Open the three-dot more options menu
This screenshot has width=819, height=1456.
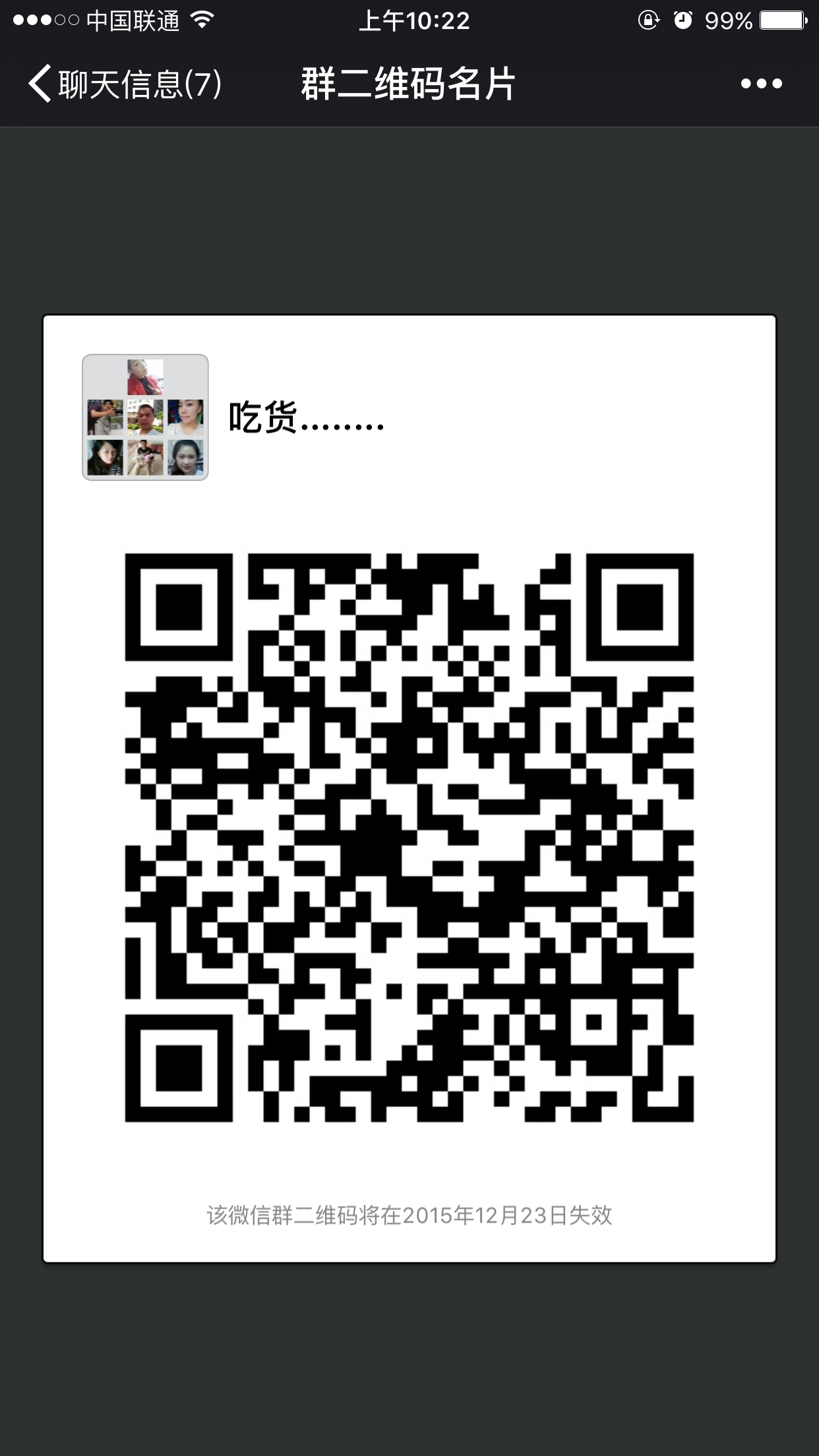(761, 84)
